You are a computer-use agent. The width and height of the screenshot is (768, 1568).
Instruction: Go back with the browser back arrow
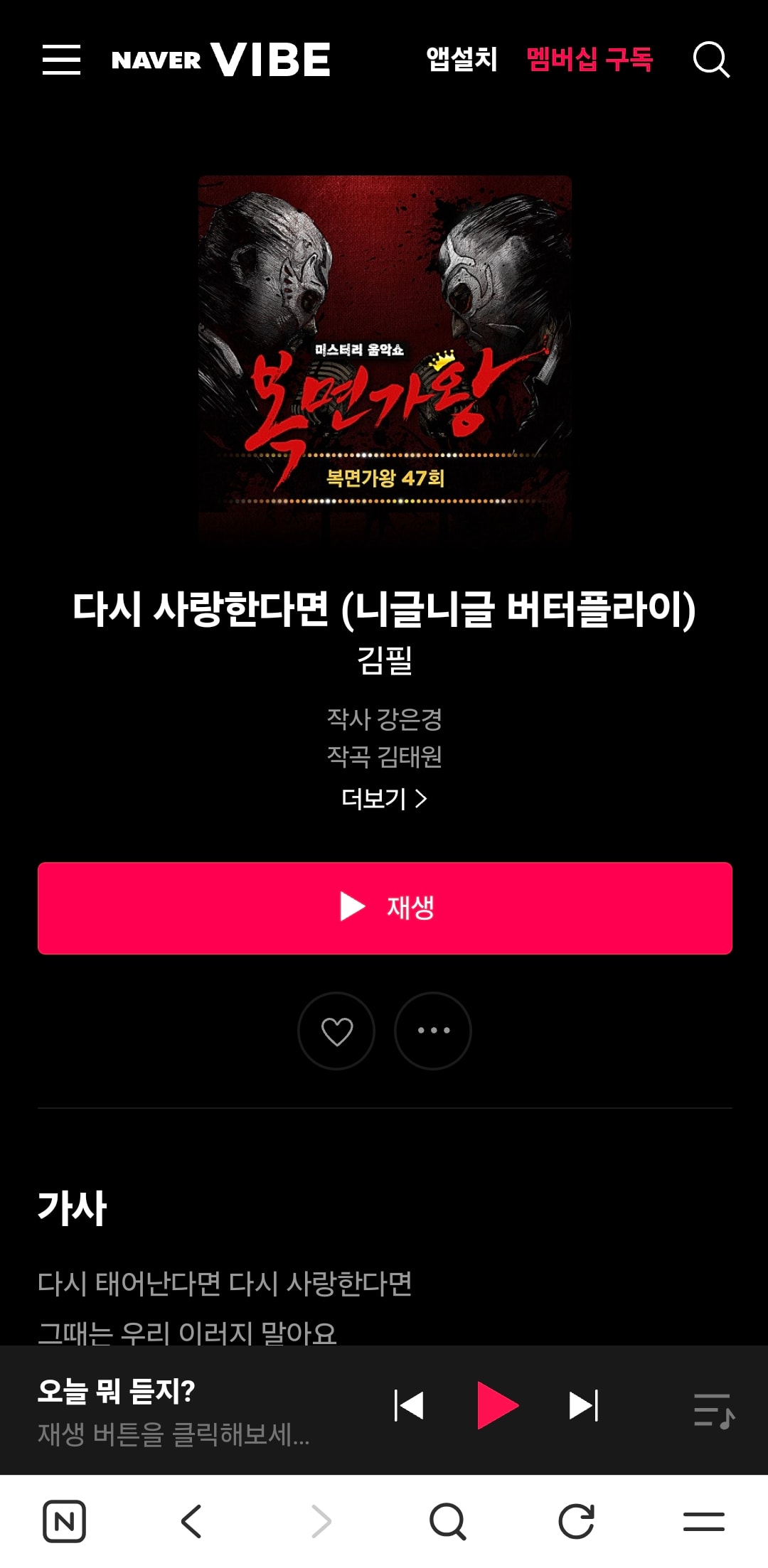[192, 1522]
